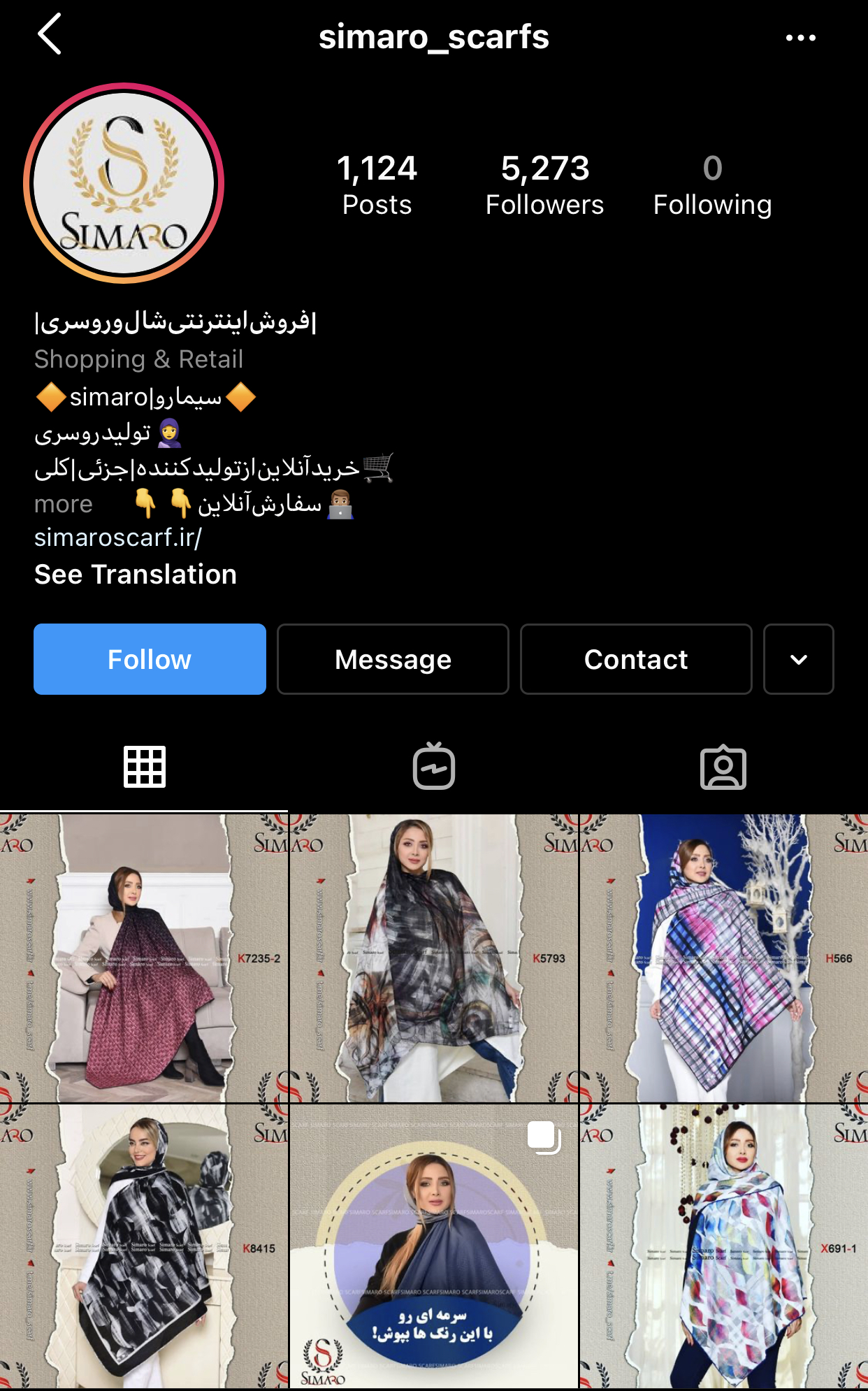Viewport: 868px width, 1391px height.
Task: Open the post labeled H566
Action: (x=723, y=958)
